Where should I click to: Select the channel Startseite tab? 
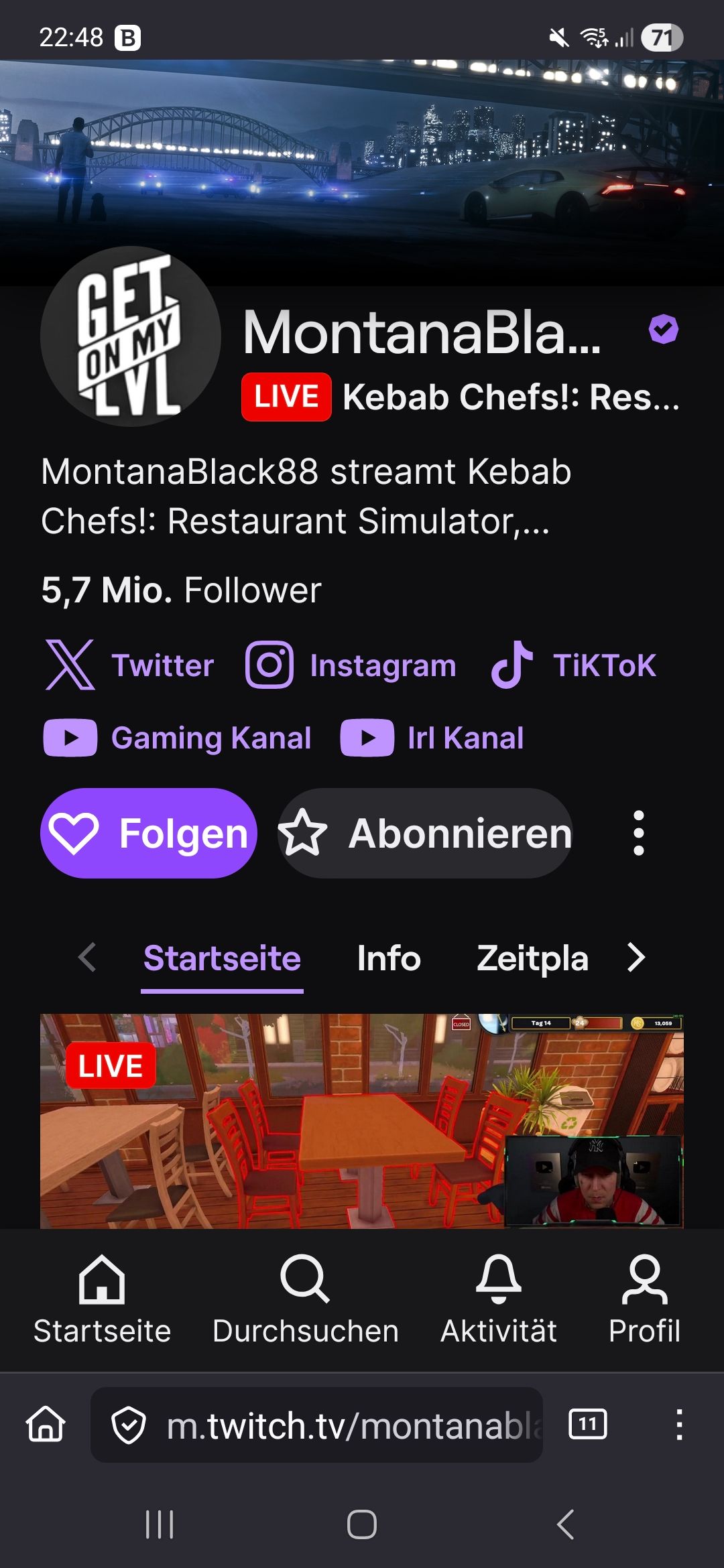point(222,958)
